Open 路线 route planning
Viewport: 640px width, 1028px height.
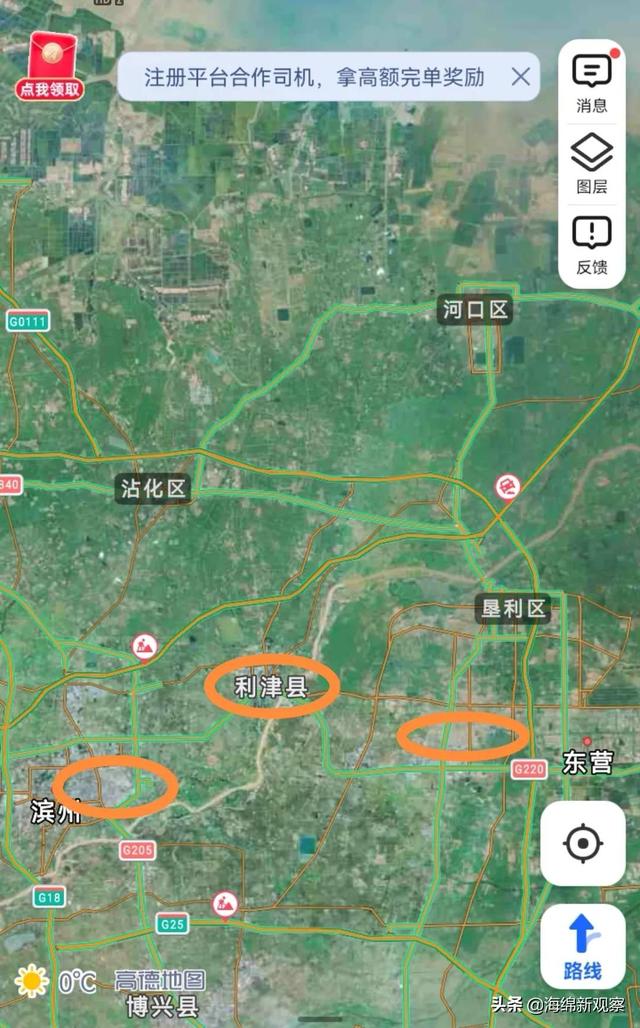(583, 947)
